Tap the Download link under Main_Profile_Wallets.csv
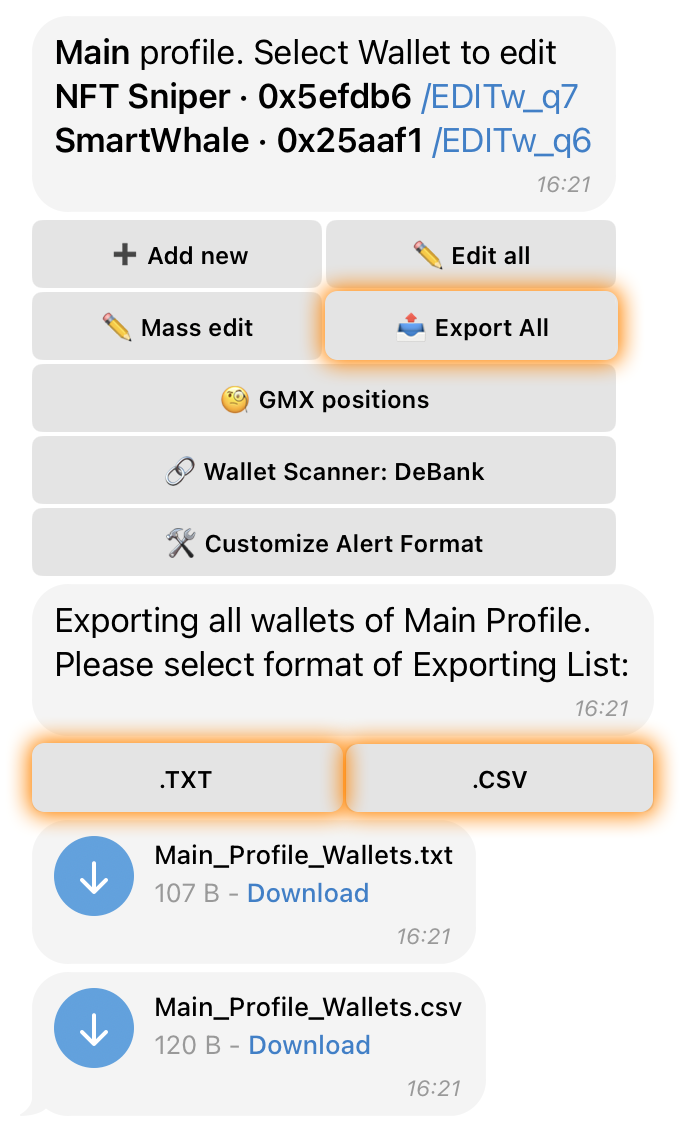The width and height of the screenshot is (688, 1134). [x=310, y=1045]
